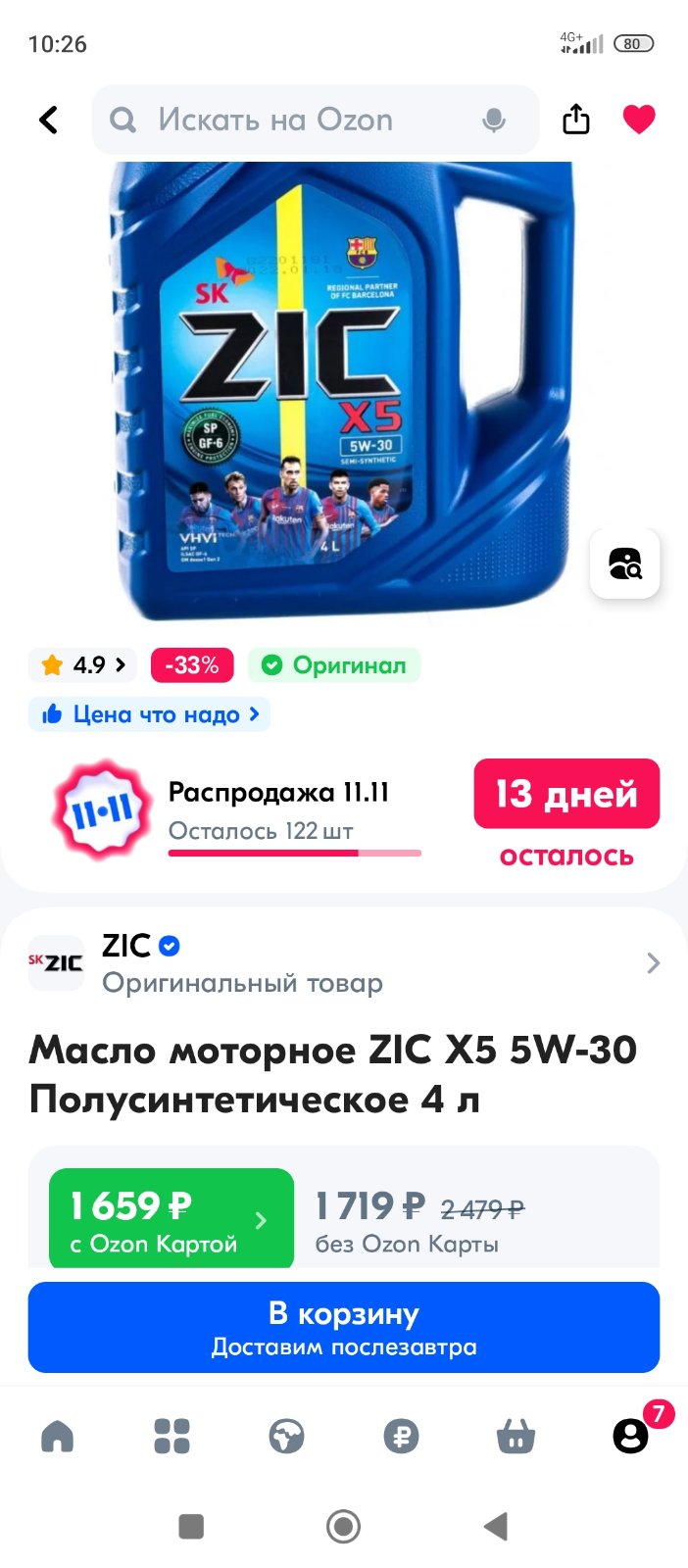Open the globe tab in bottom navigation
This screenshot has width=688, height=1568.
point(286,1437)
